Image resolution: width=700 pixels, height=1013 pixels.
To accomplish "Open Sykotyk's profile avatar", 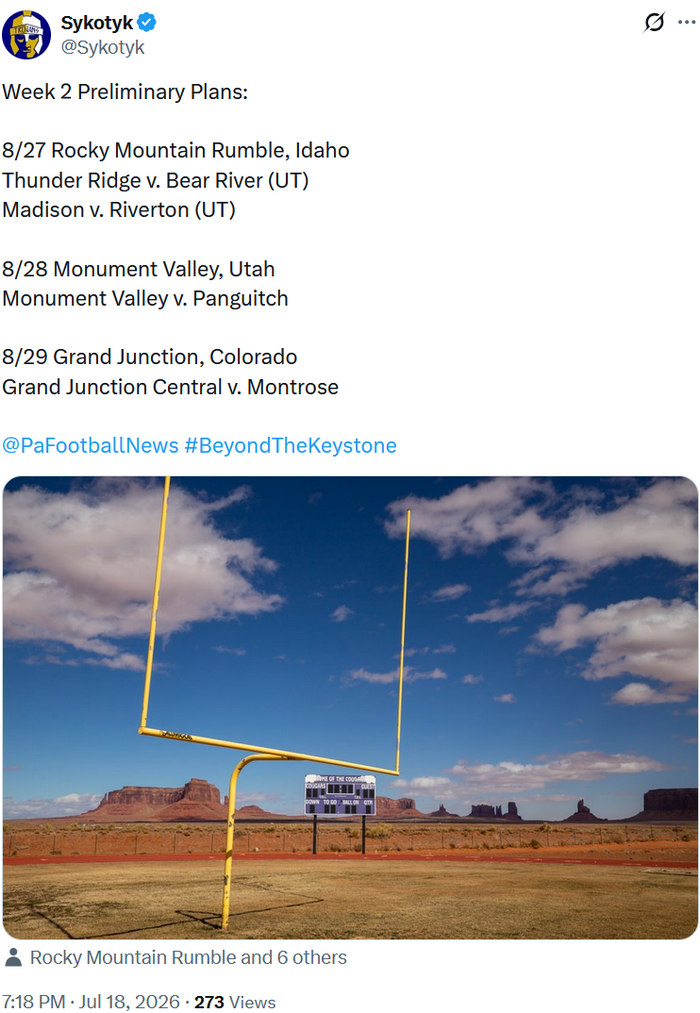I will pos(26,35).
